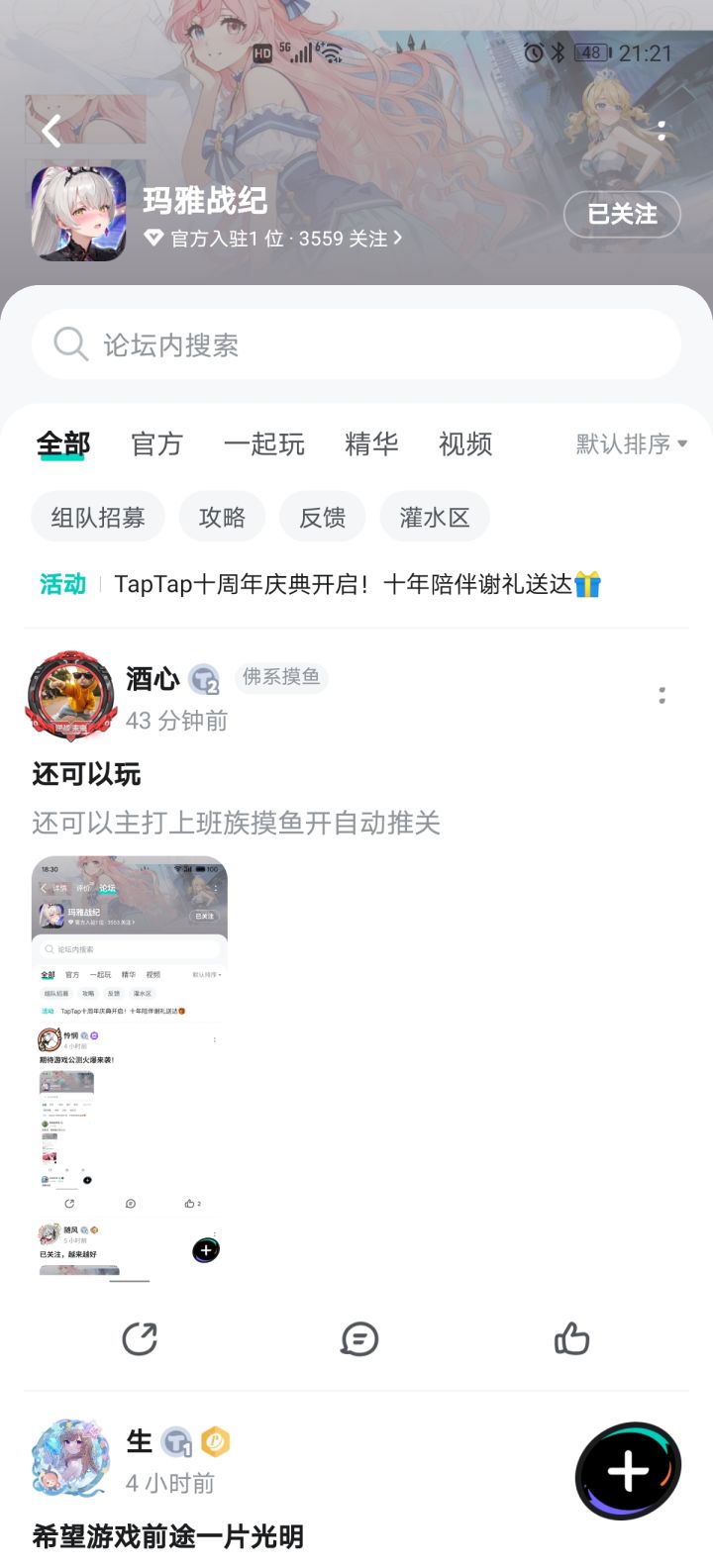This screenshot has width=713, height=1568.
Task: Open the 默认排序 sorting dropdown
Action: tap(626, 443)
